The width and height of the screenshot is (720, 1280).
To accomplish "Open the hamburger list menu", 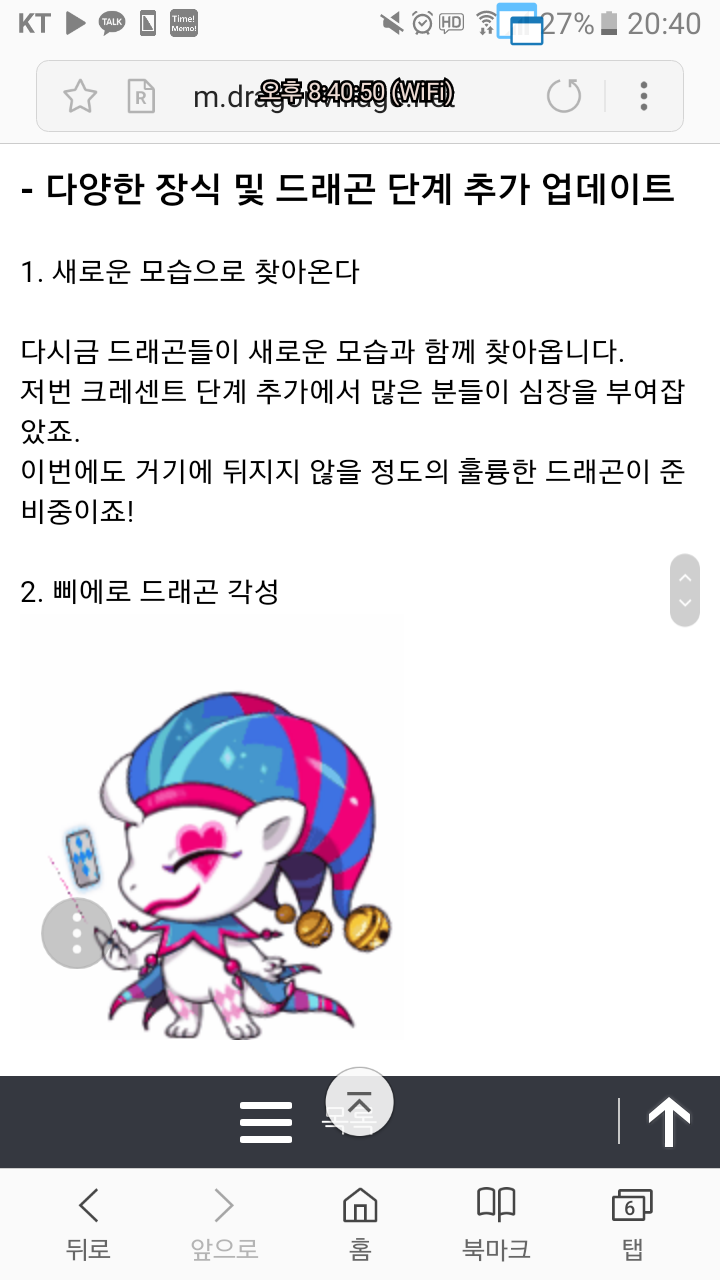I will pyautogui.click(x=266, y=1122).
